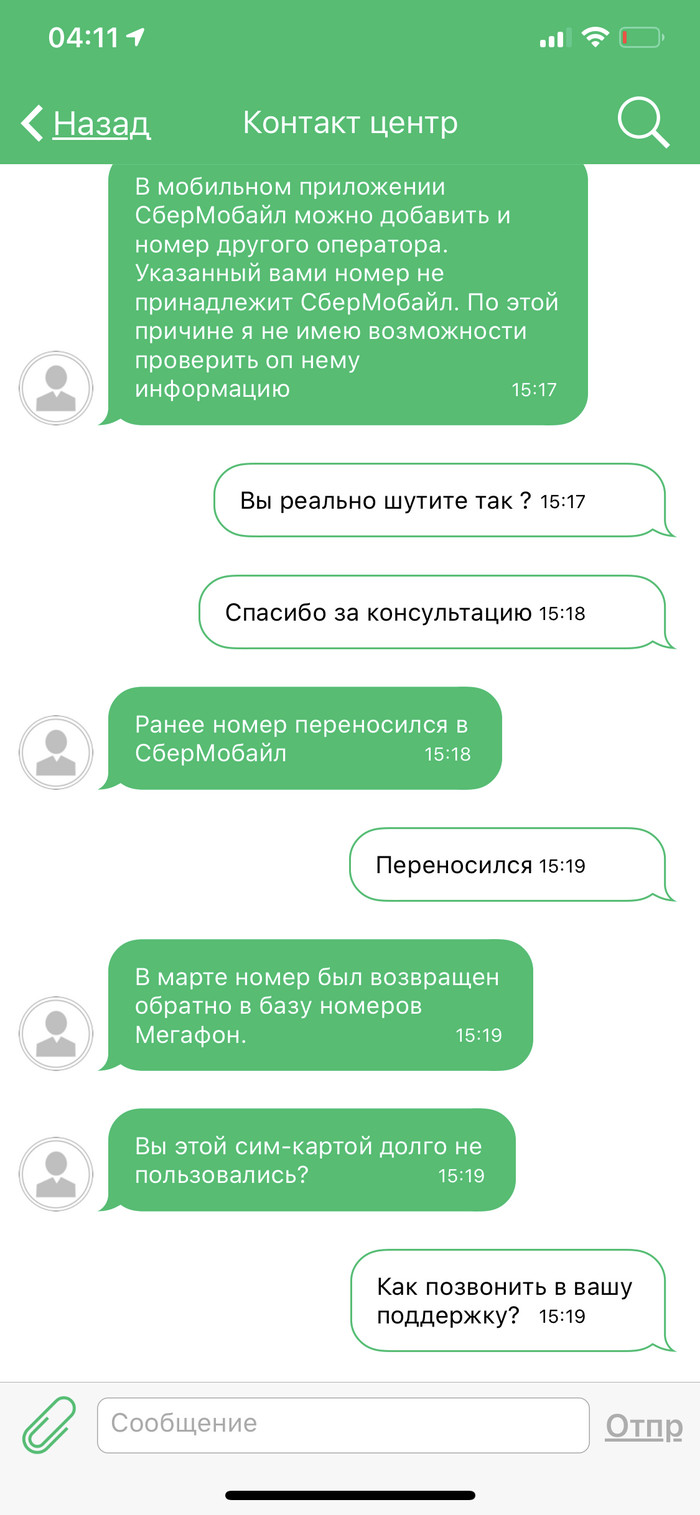Focus the Сообщение text field
Screen dimensions: 700x1515
tap(342, 1424)
